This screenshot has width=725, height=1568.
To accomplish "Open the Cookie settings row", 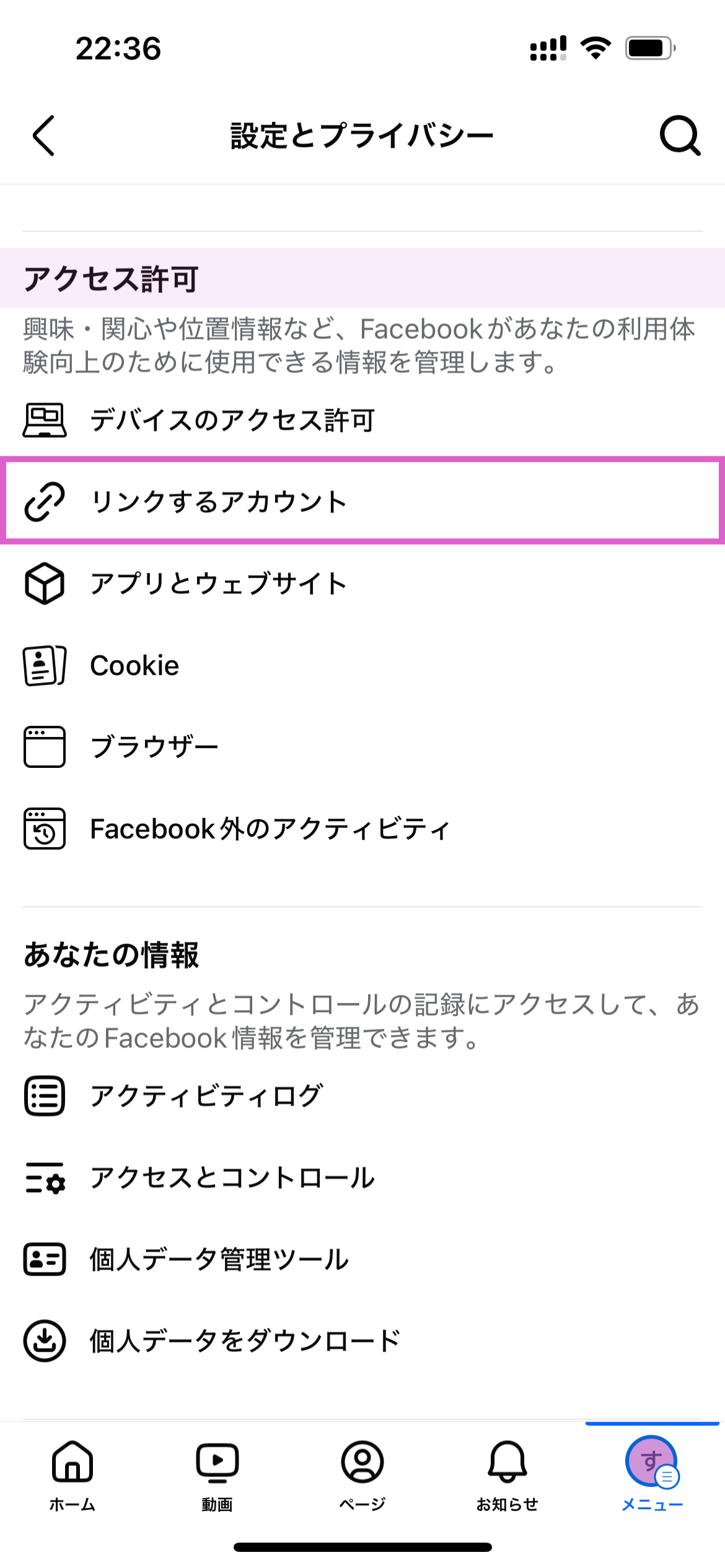I will tap(134, 666).
